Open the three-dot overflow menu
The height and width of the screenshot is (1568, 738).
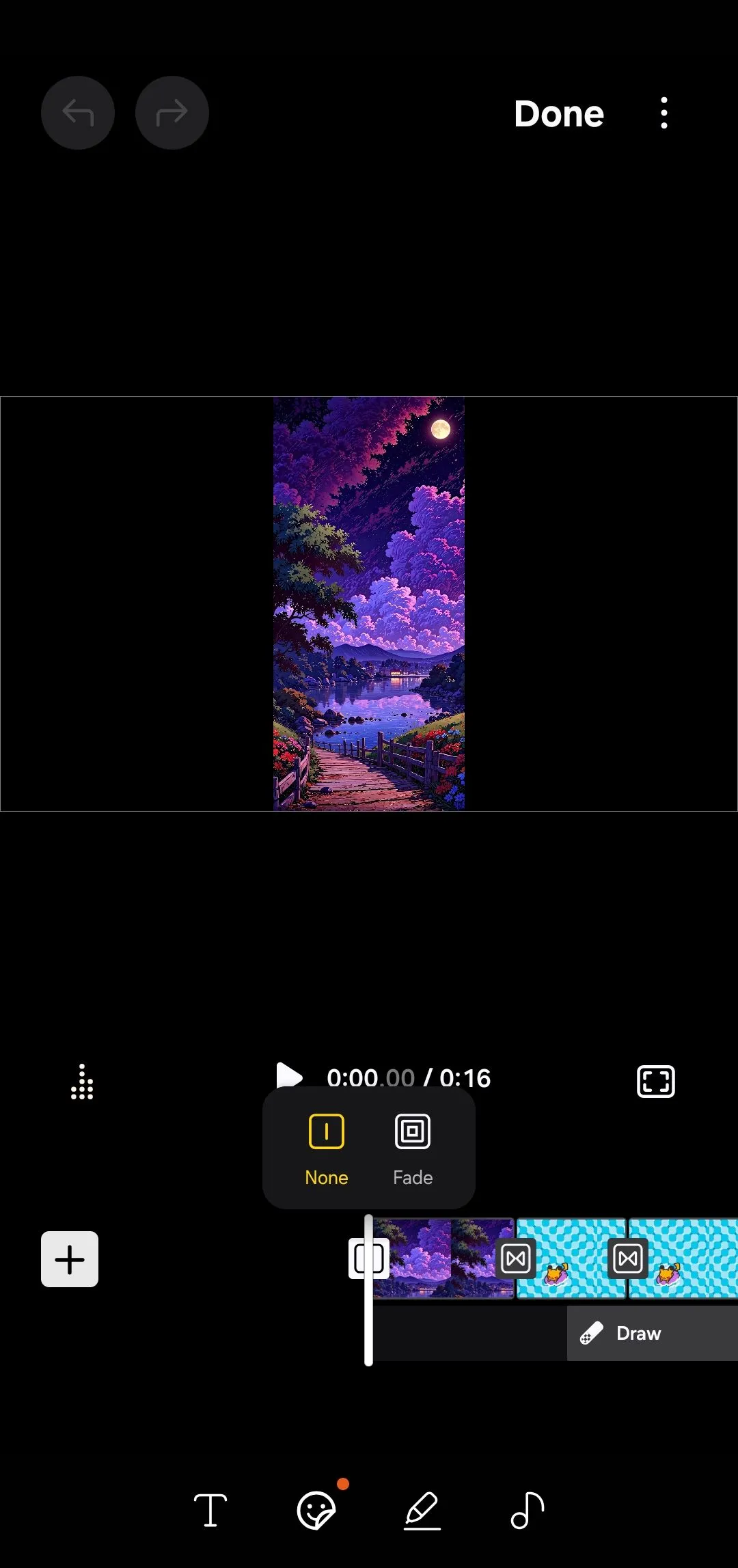(x=664, y=113)
